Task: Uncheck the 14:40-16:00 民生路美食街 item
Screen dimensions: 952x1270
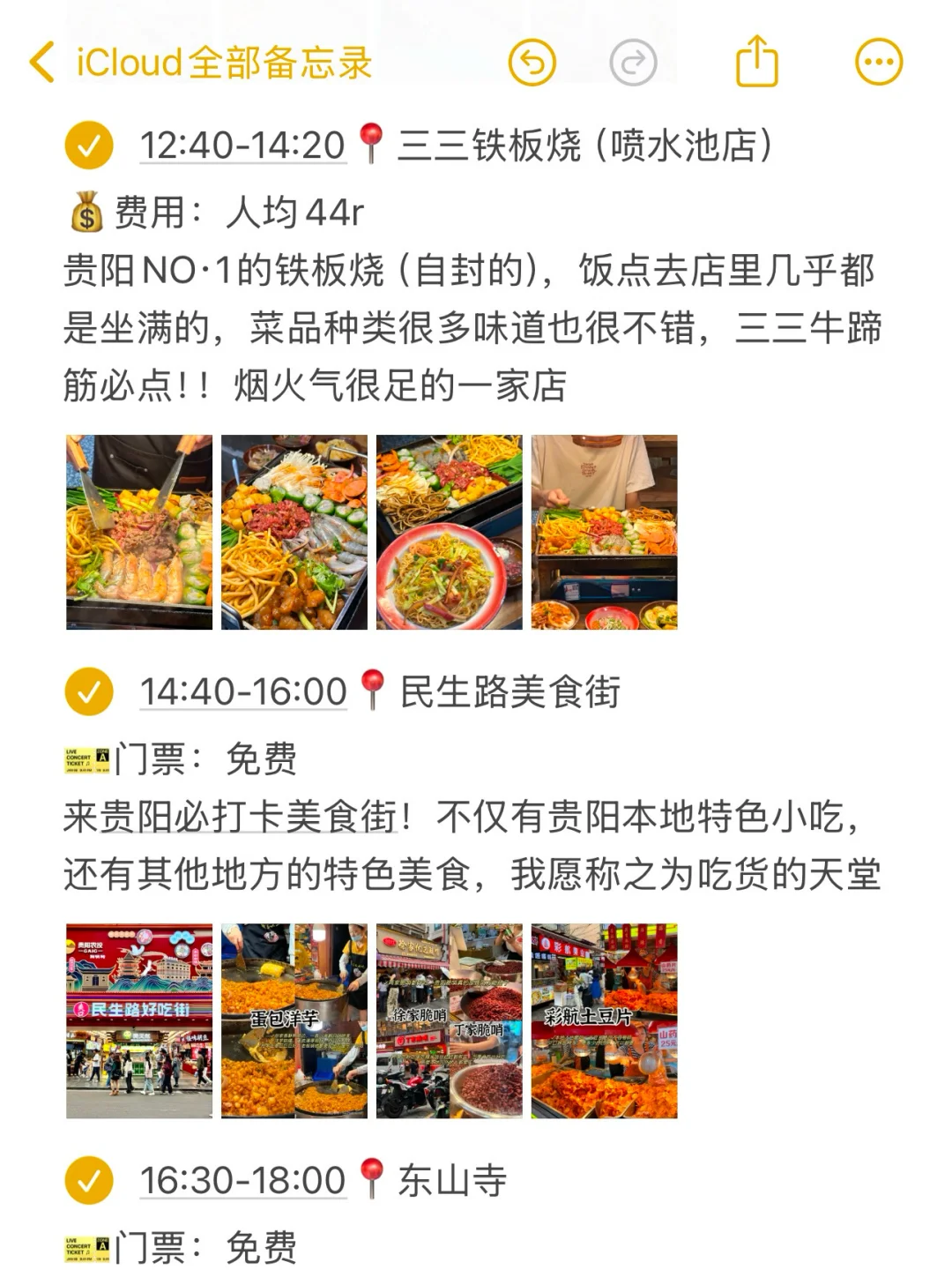Action: click(x=89, y=691)
